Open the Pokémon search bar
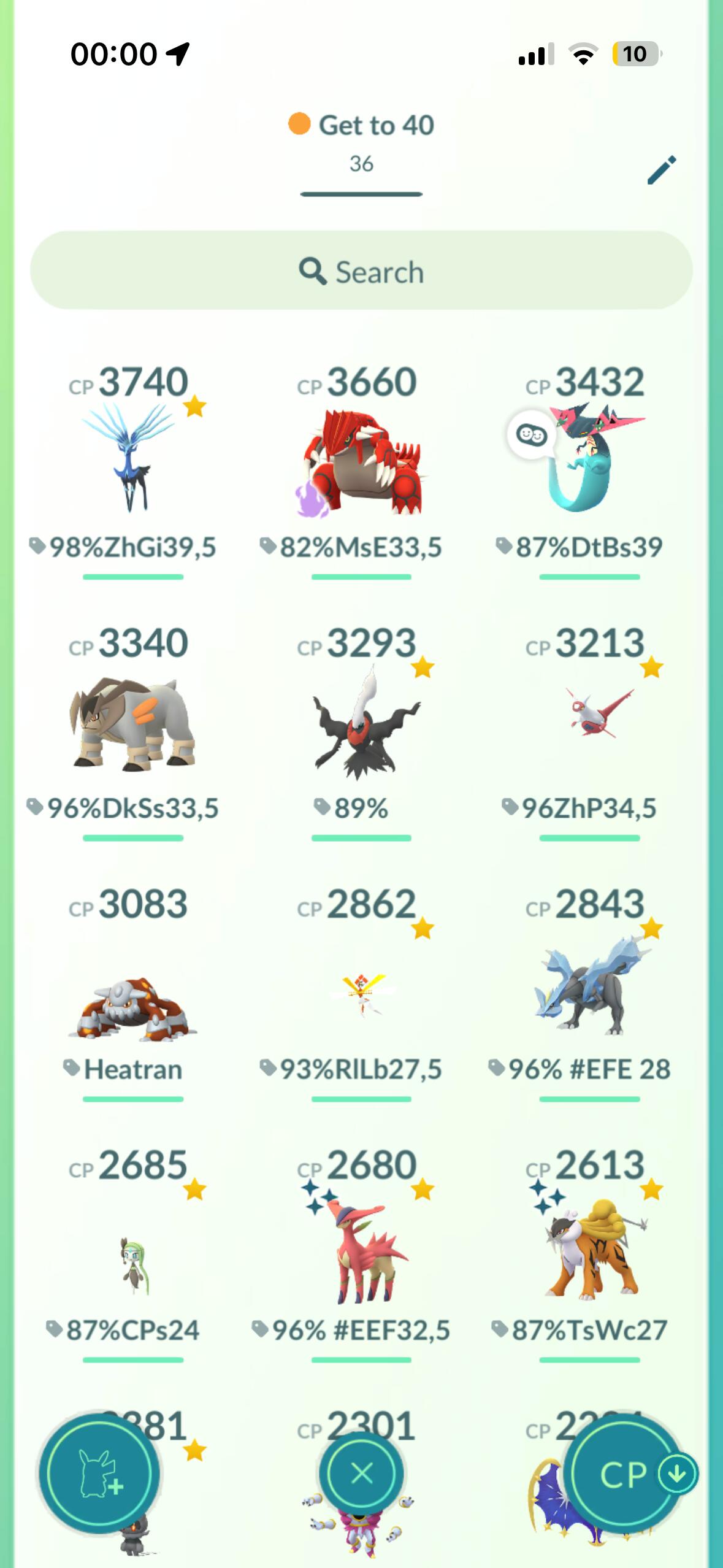The height and width of the screenshot is (1568, 723). (x=361, y=271)
